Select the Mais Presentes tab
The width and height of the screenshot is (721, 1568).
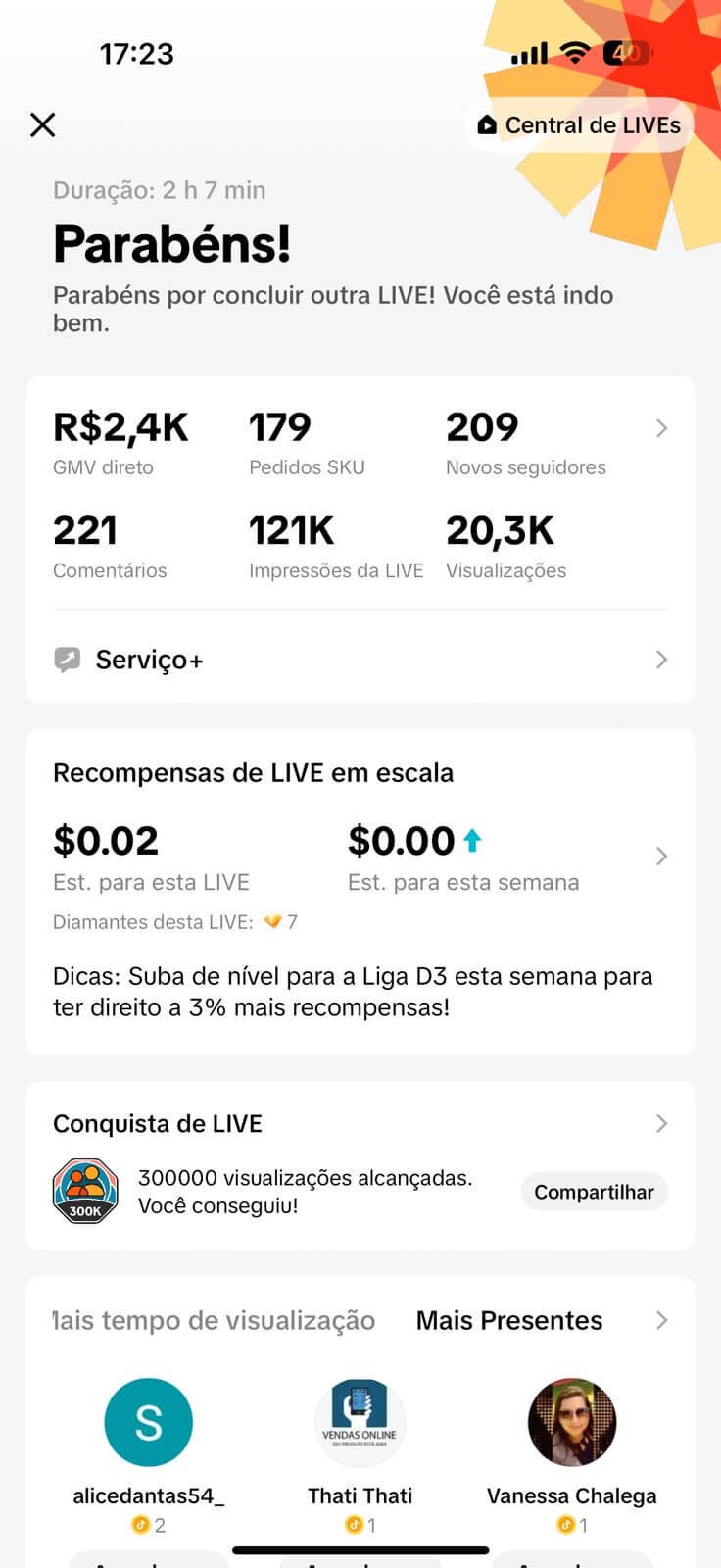tap(509, 1321)
